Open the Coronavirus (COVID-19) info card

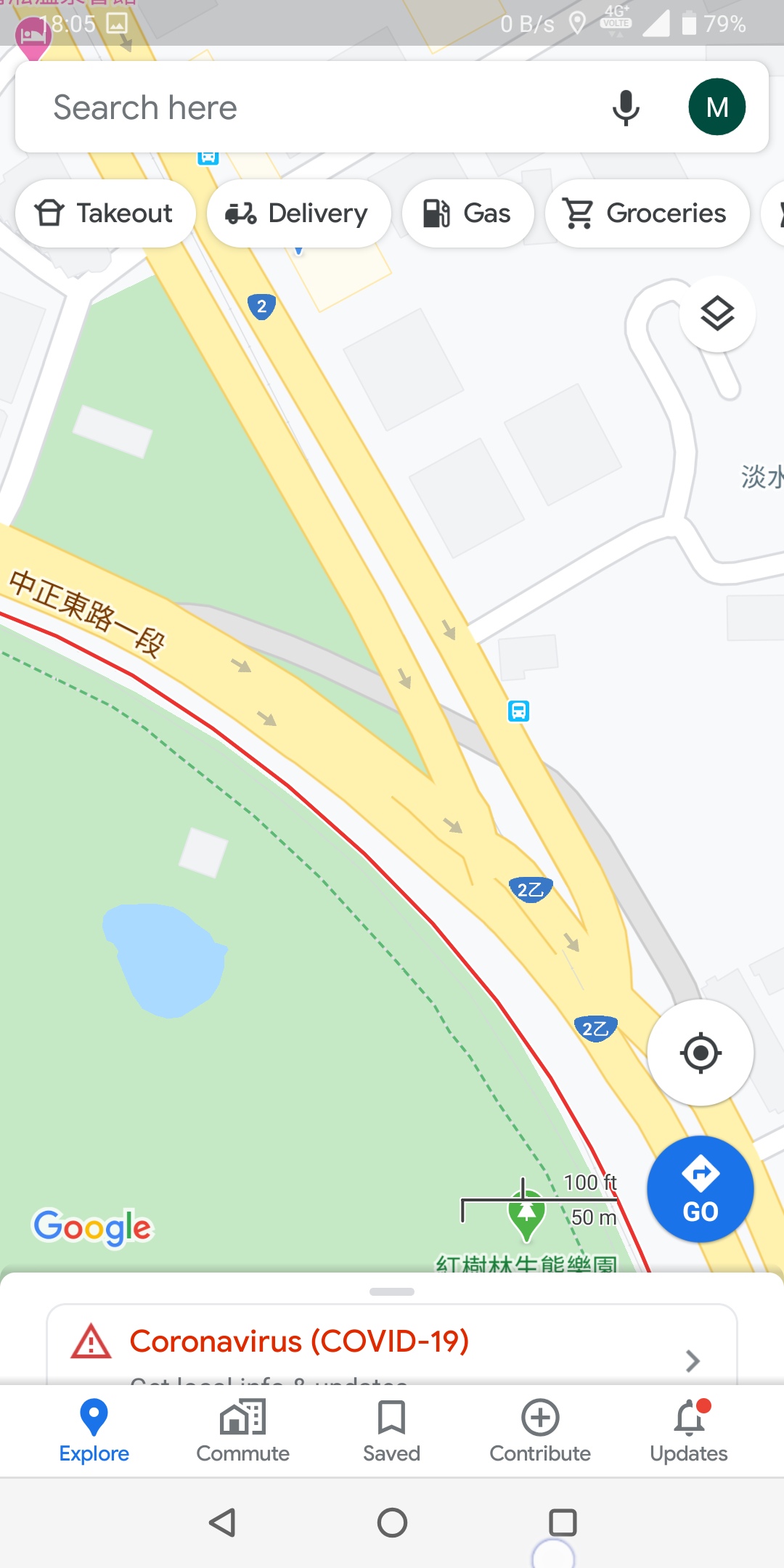click(392, 1343)
